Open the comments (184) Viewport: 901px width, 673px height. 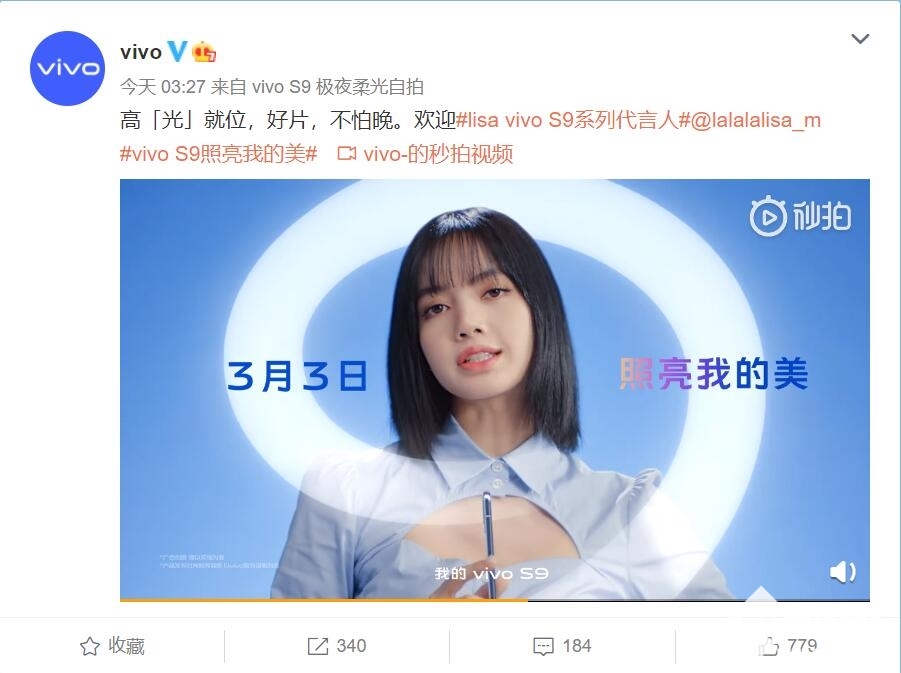(x=562, y=646)
